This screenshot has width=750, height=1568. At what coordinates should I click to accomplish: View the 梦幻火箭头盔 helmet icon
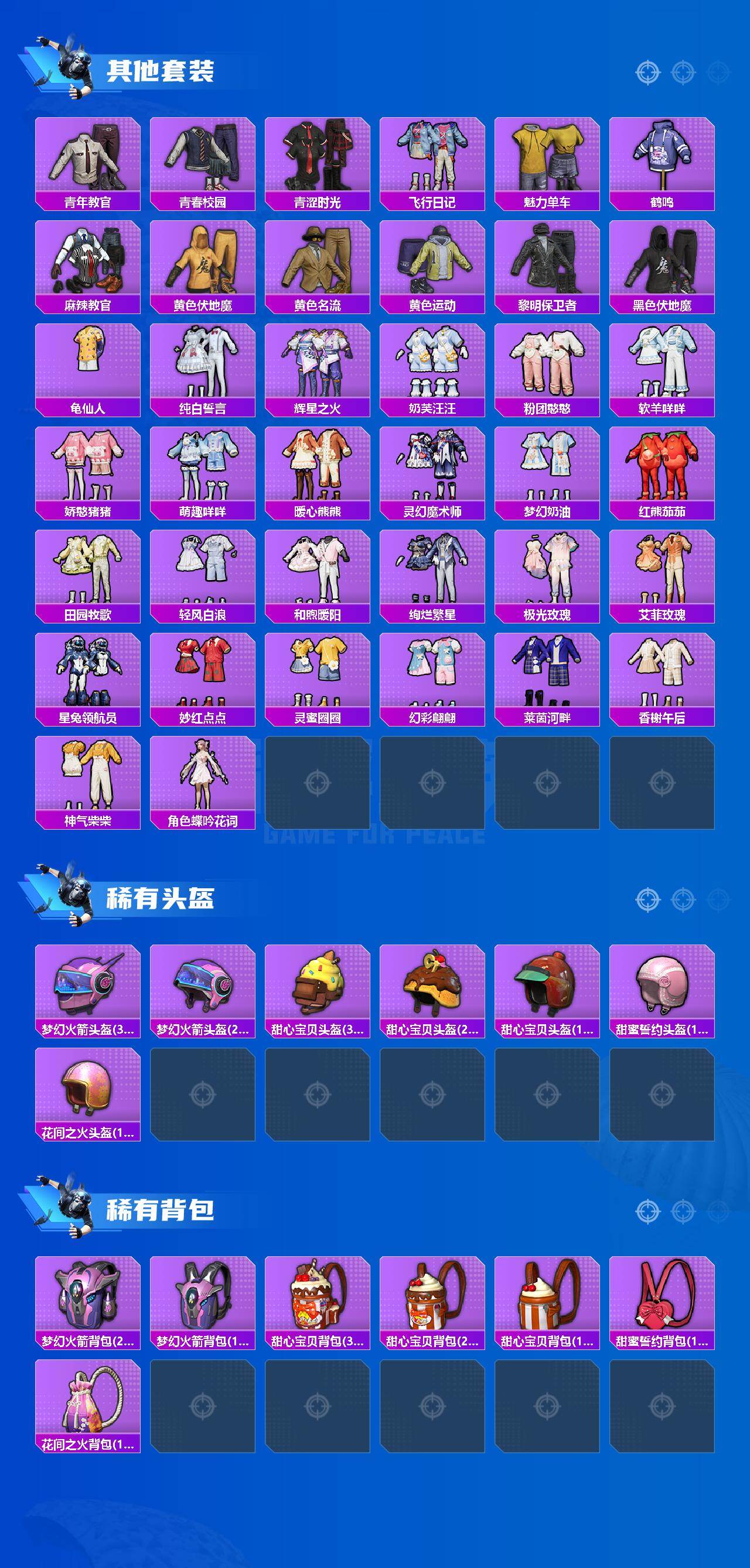[x=88, y=992]
